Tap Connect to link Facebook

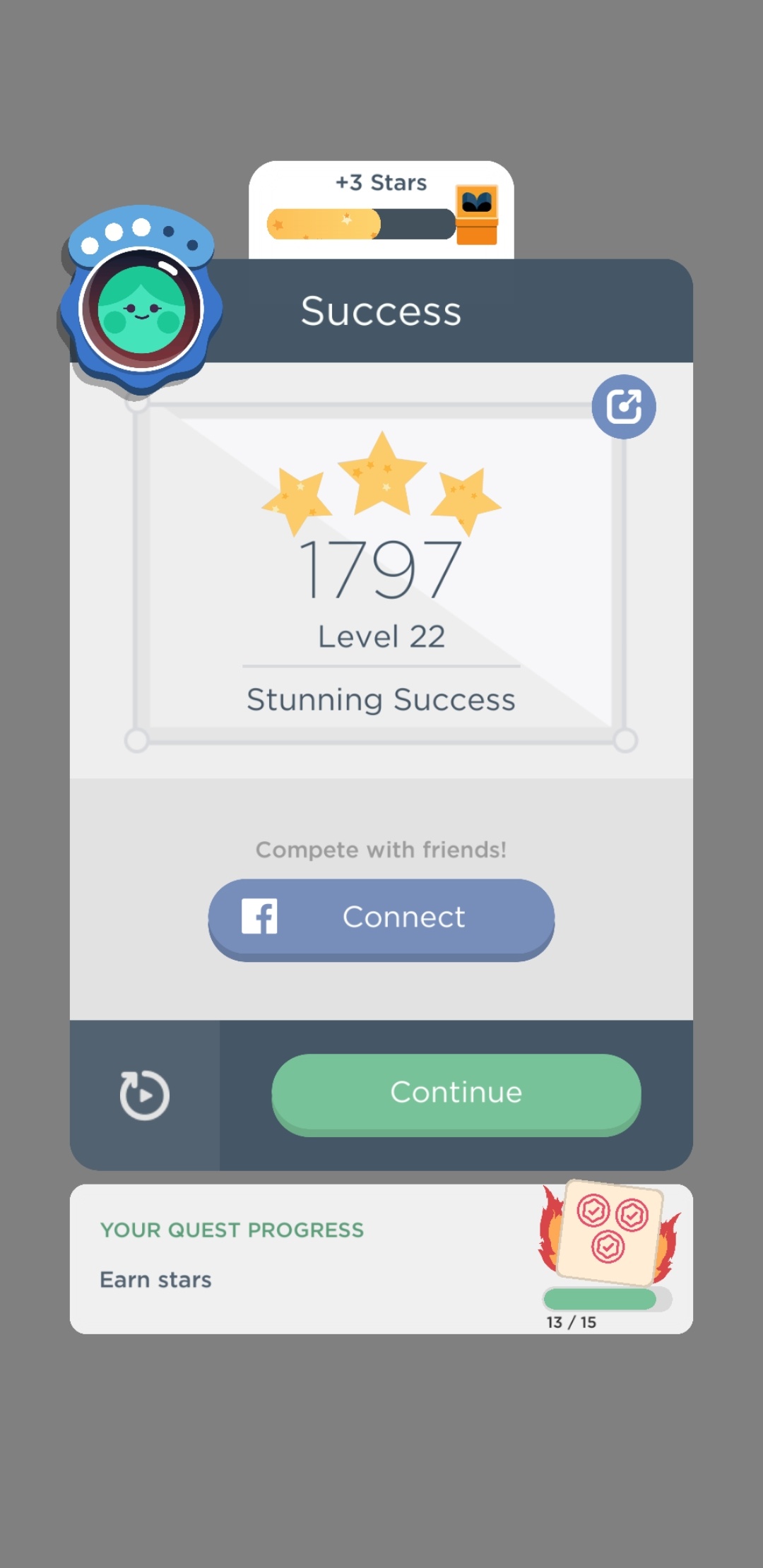(x=381, y=918)
